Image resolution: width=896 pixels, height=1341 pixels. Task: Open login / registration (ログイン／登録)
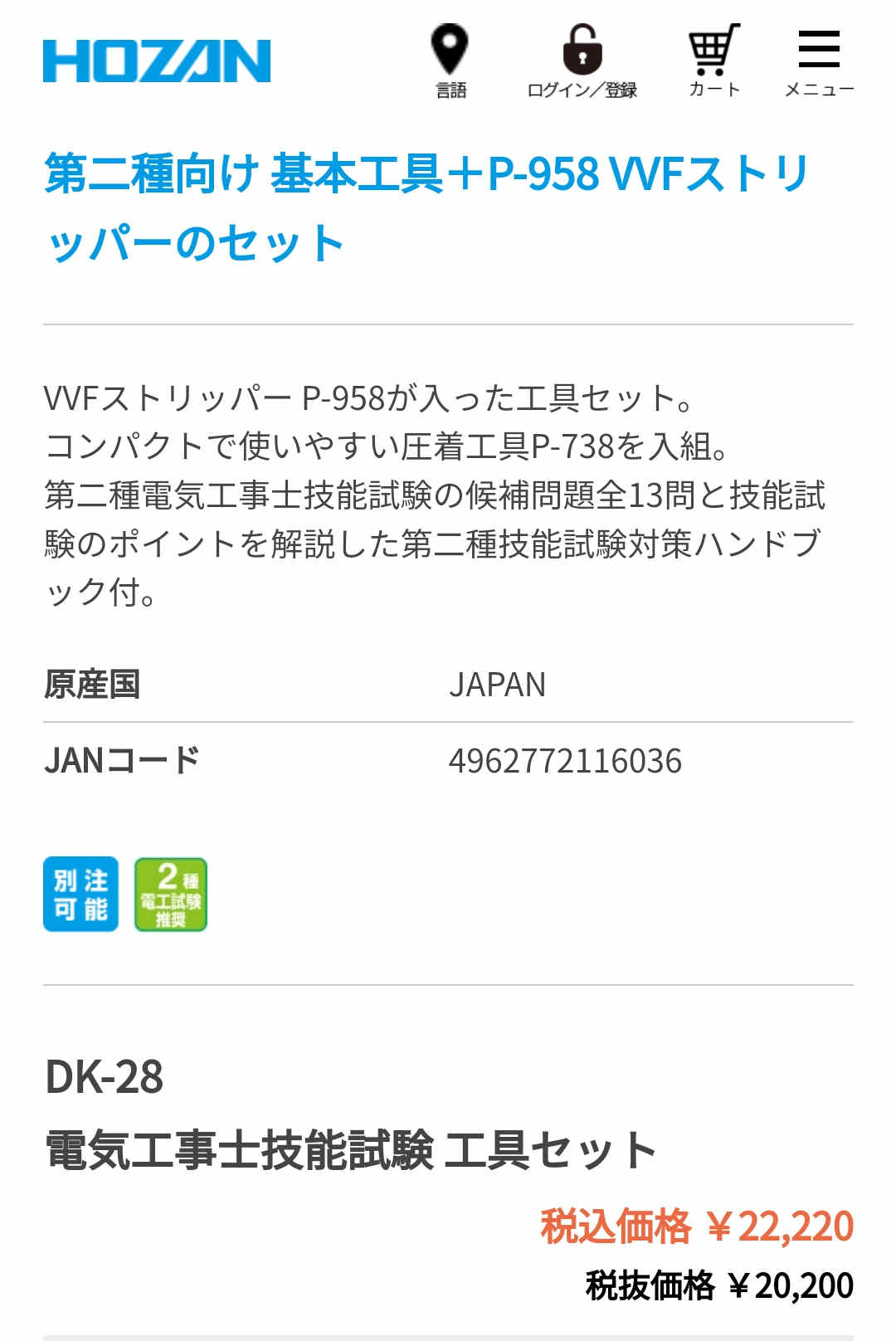click(x=582, y=61)
